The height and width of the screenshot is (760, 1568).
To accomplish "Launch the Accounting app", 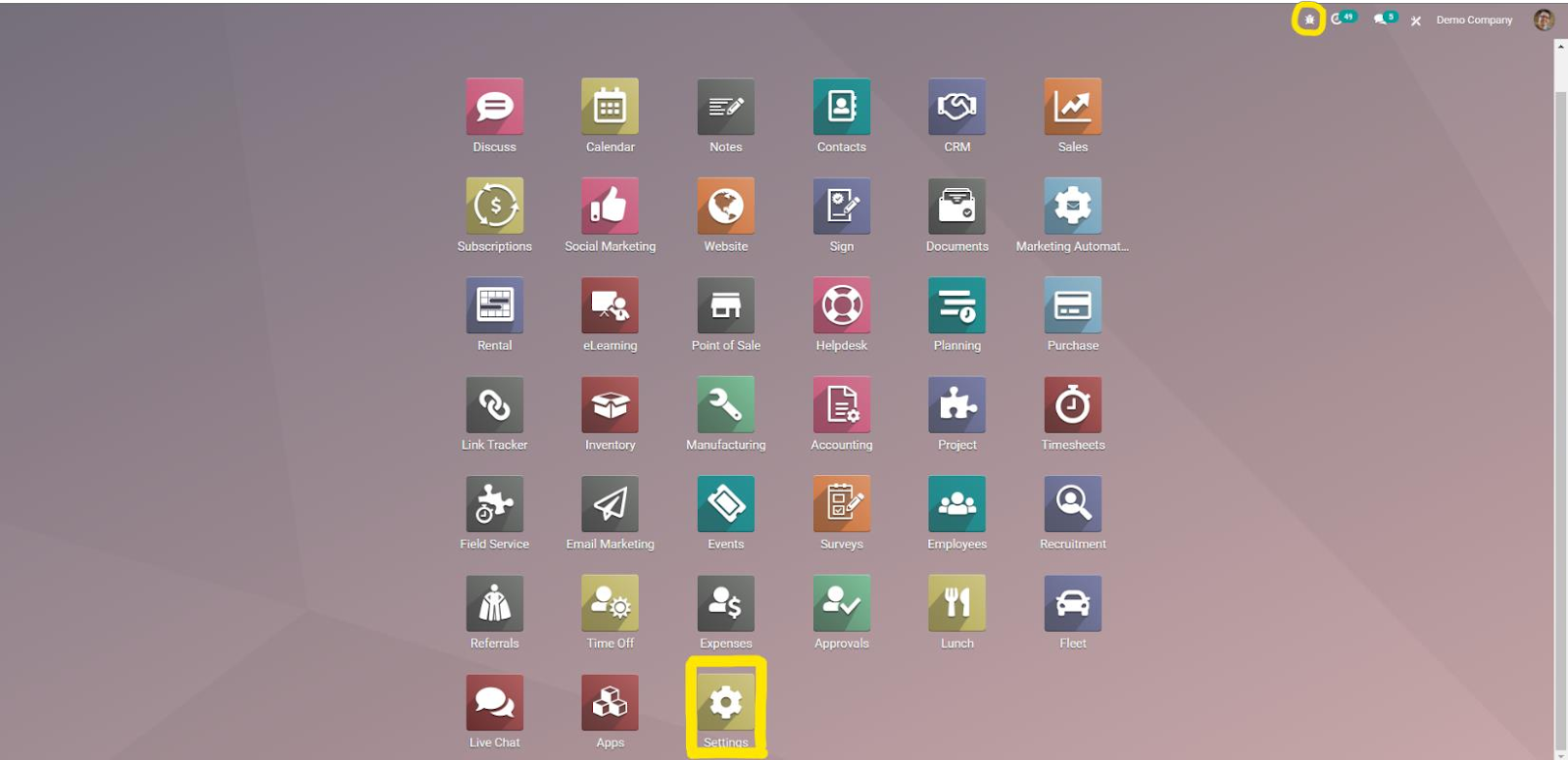I will (x=841, y=405).
